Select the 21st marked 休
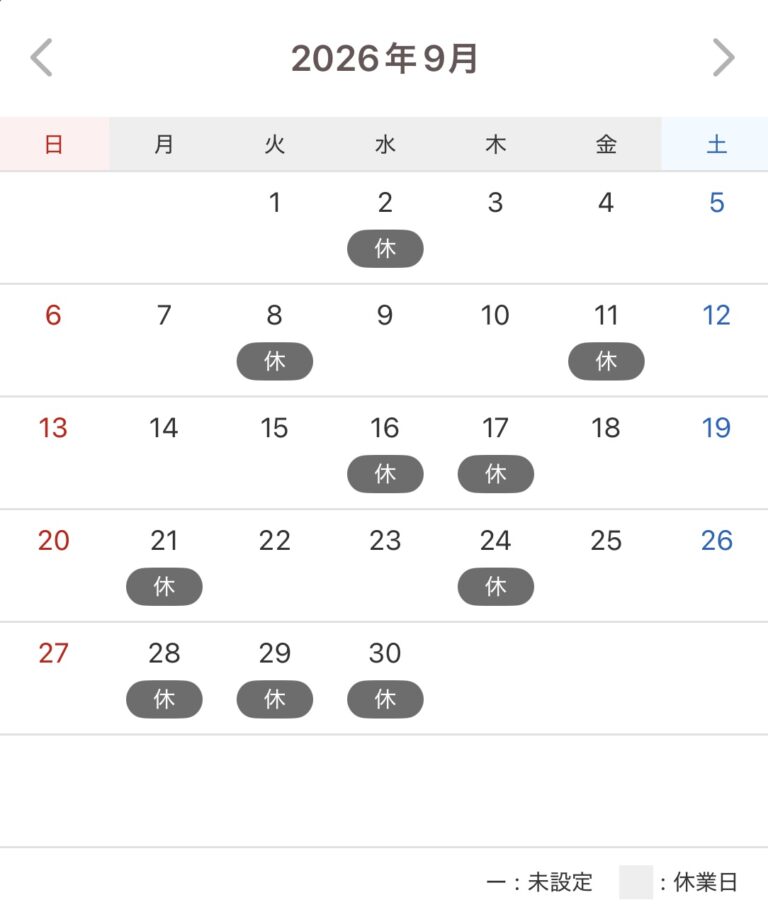This screenshot has width=768, height=912. point(164,566)
